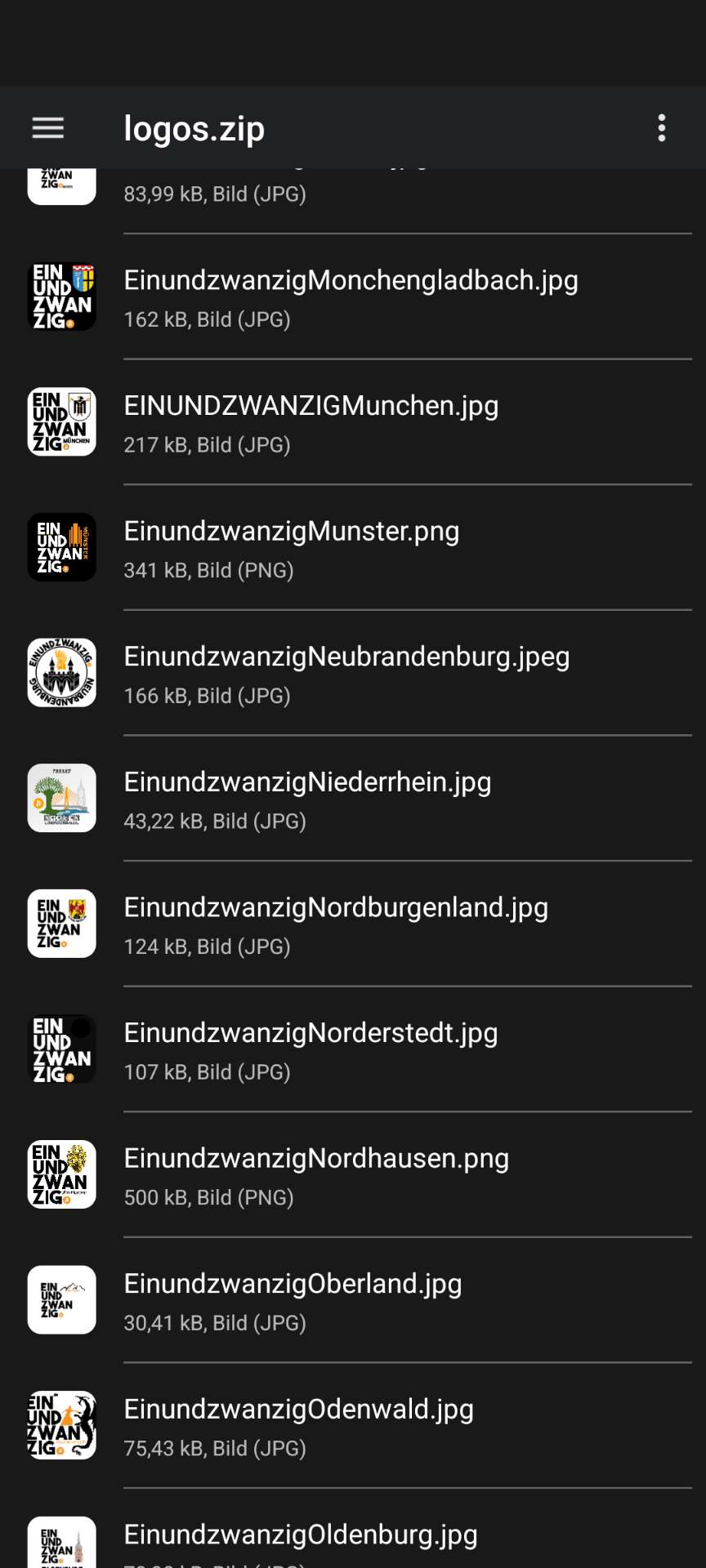Open EinundzwanzigNordhausen.png
This screenshot has width=706, height=1568.
click(x=316, y=1175)
